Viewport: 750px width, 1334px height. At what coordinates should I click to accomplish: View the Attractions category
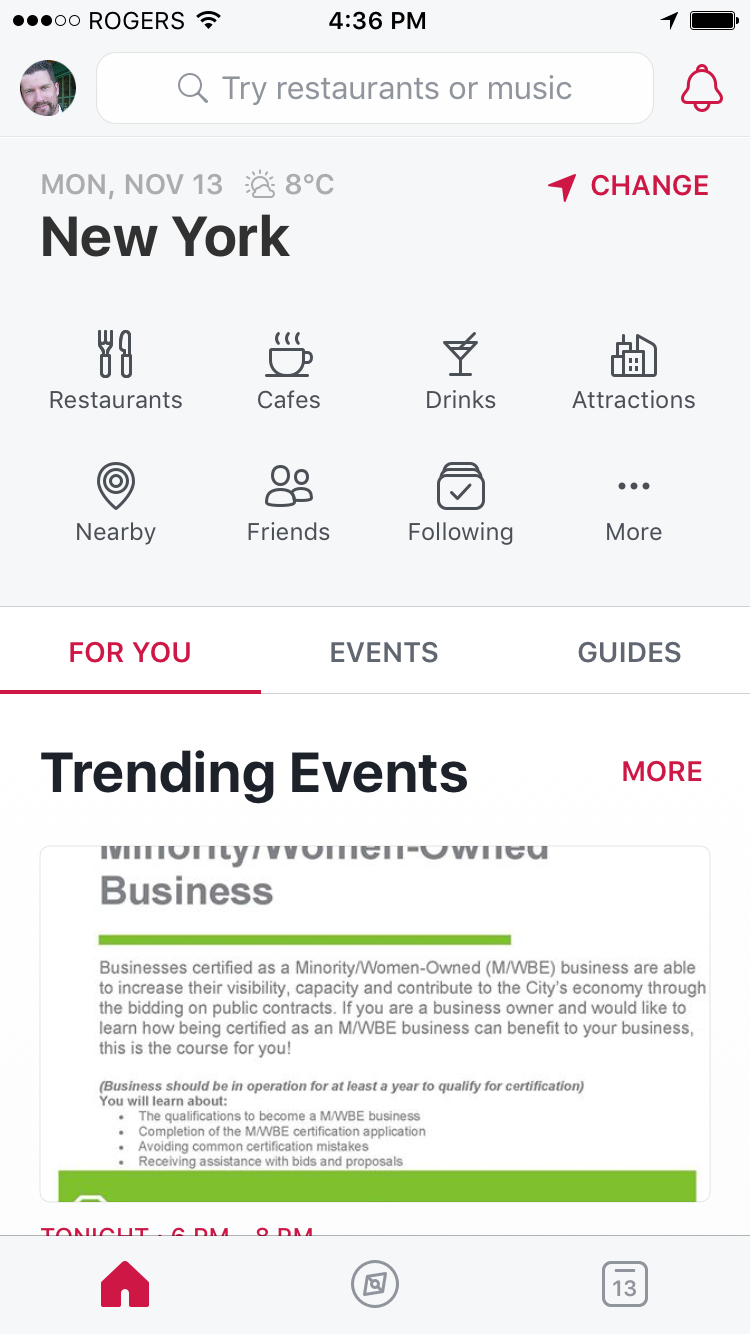(633, 370)
